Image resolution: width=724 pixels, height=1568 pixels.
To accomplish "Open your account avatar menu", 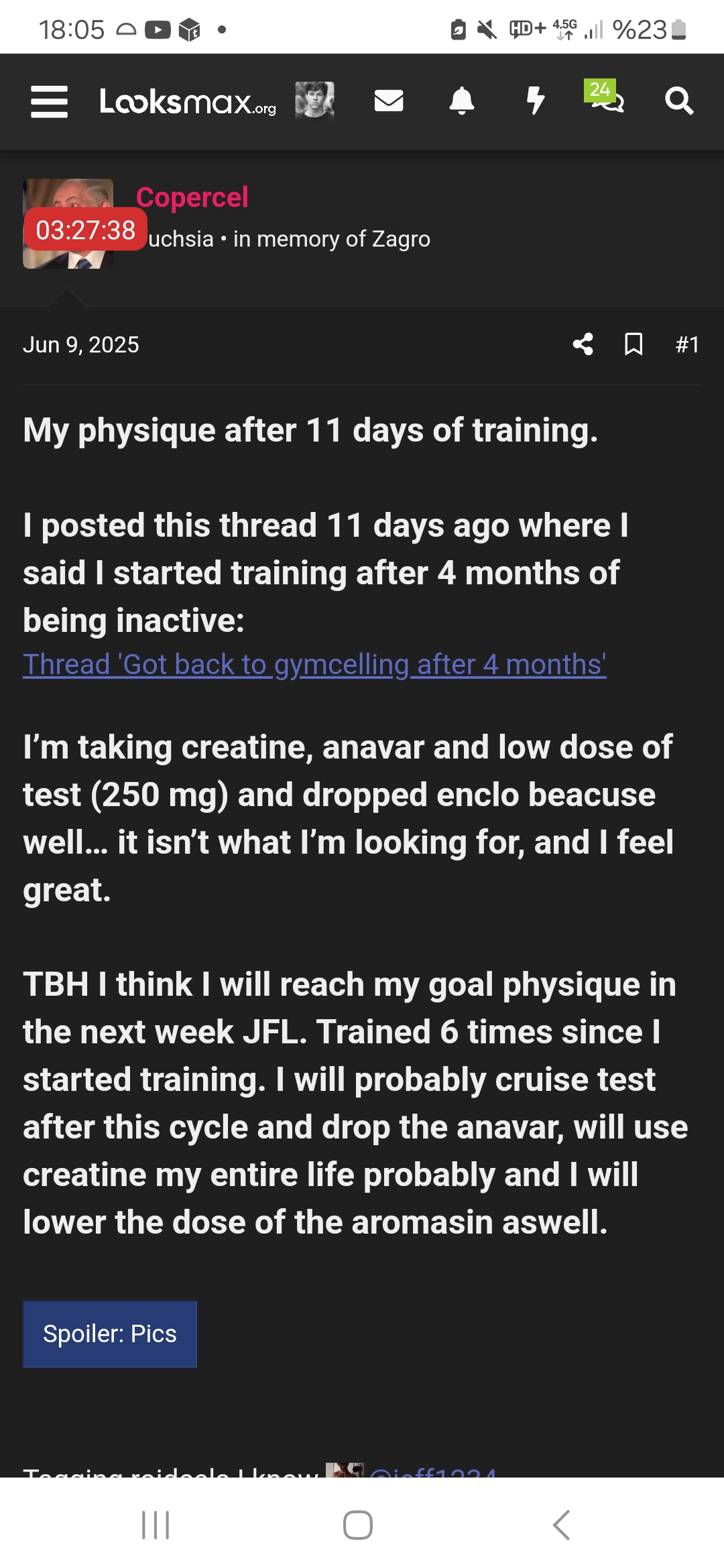I will (x=314, y=101).
